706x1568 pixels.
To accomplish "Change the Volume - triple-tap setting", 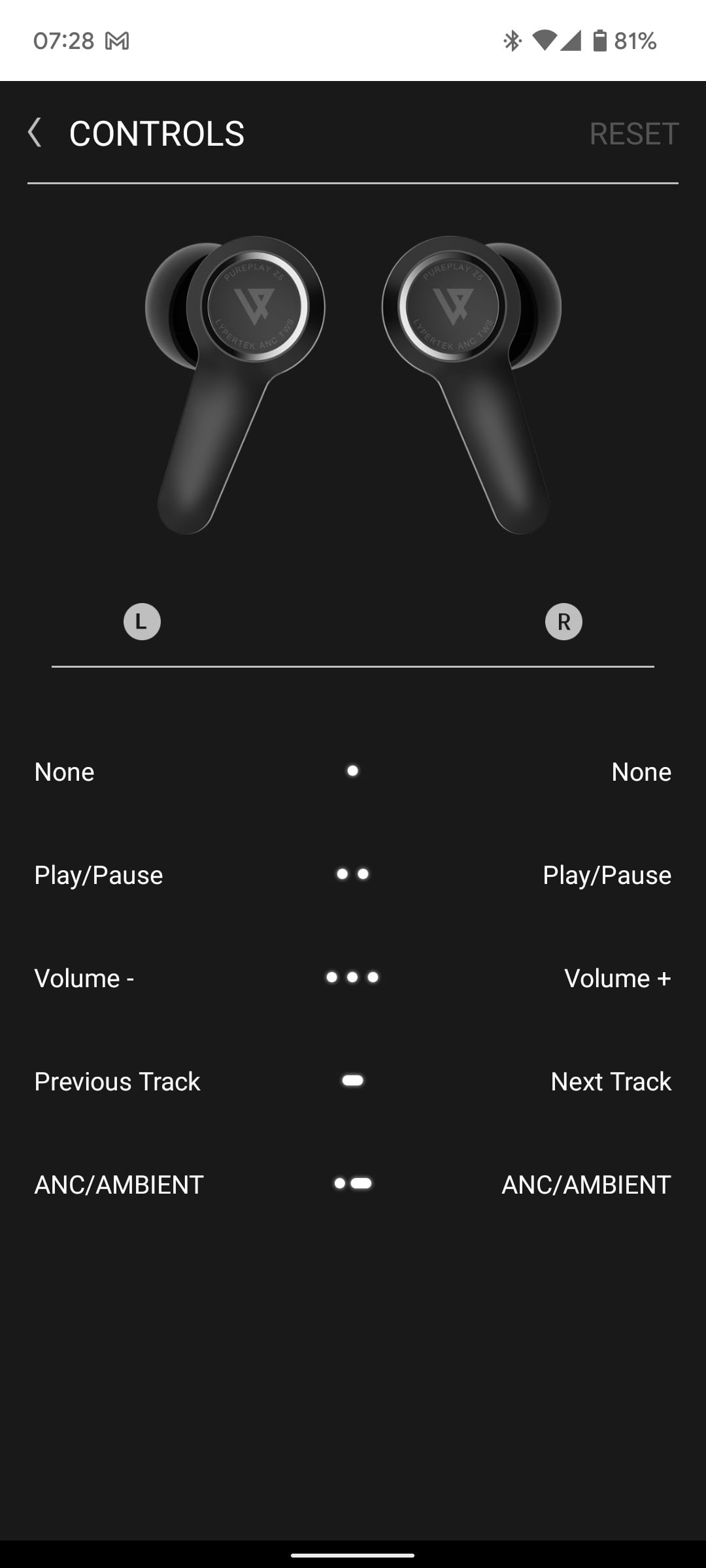I will 84,979.
